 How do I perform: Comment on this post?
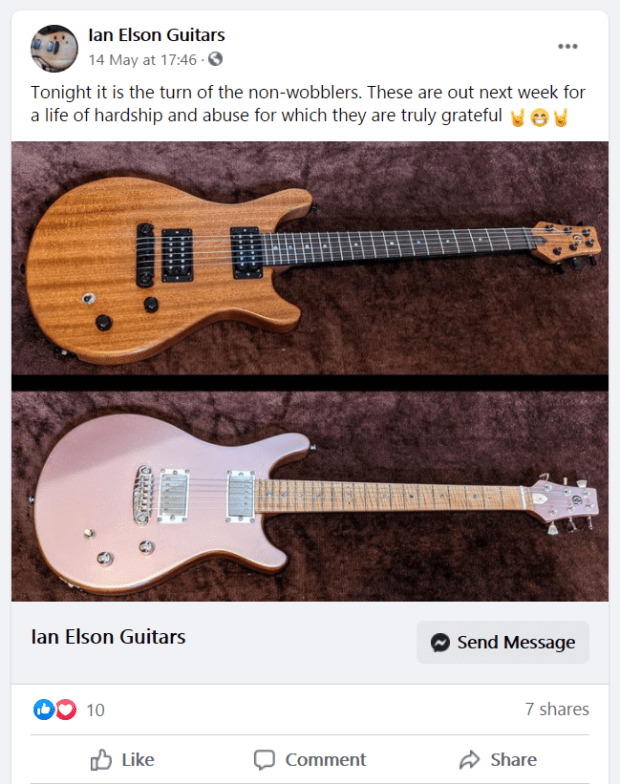click(310, 760)
